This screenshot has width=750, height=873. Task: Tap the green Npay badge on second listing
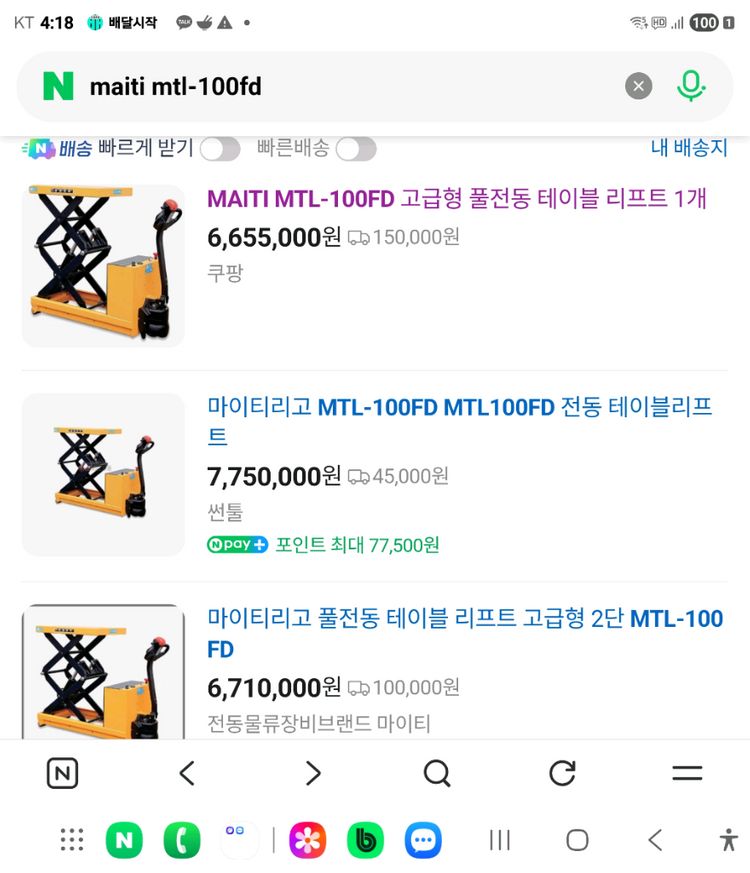(x=237, y=546)
